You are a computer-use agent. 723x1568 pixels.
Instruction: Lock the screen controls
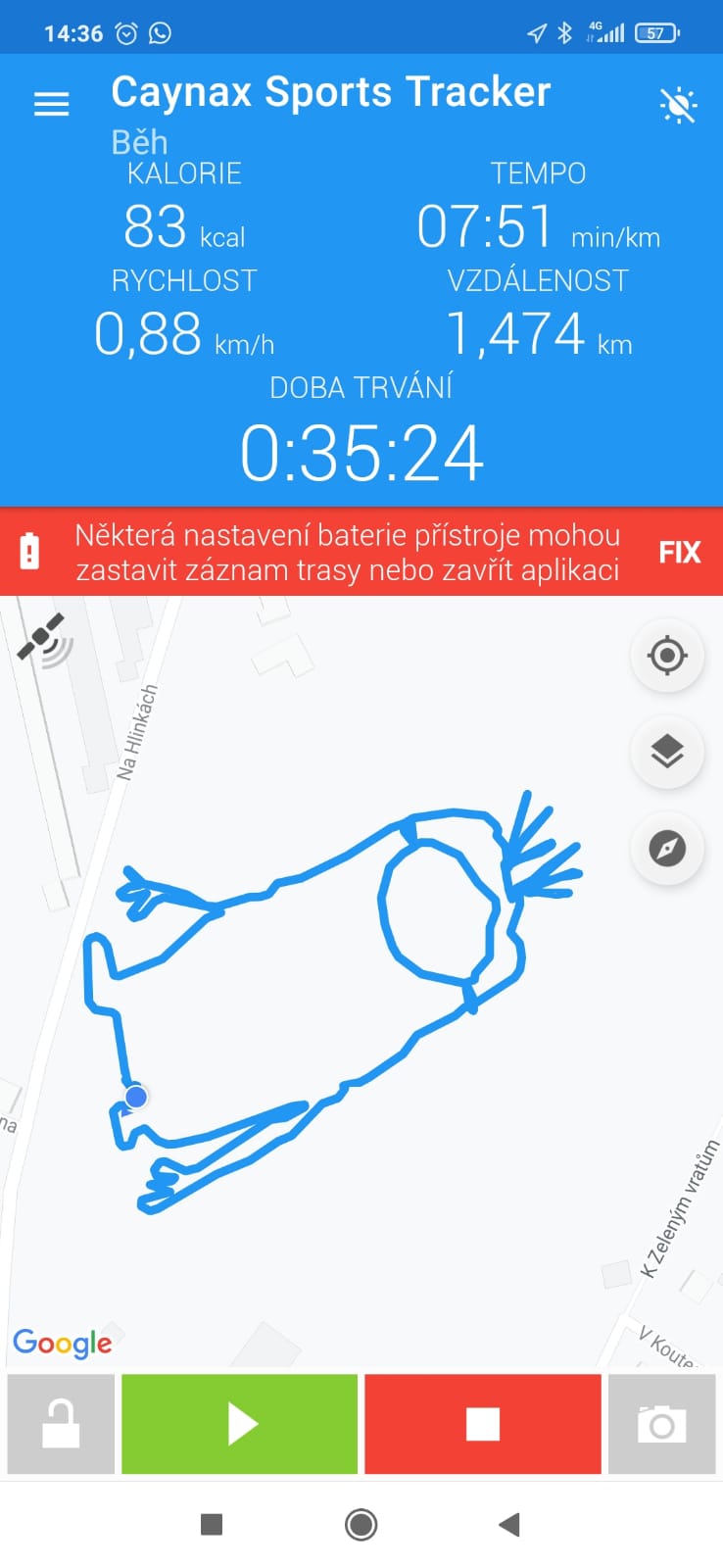pos(61,1424)
